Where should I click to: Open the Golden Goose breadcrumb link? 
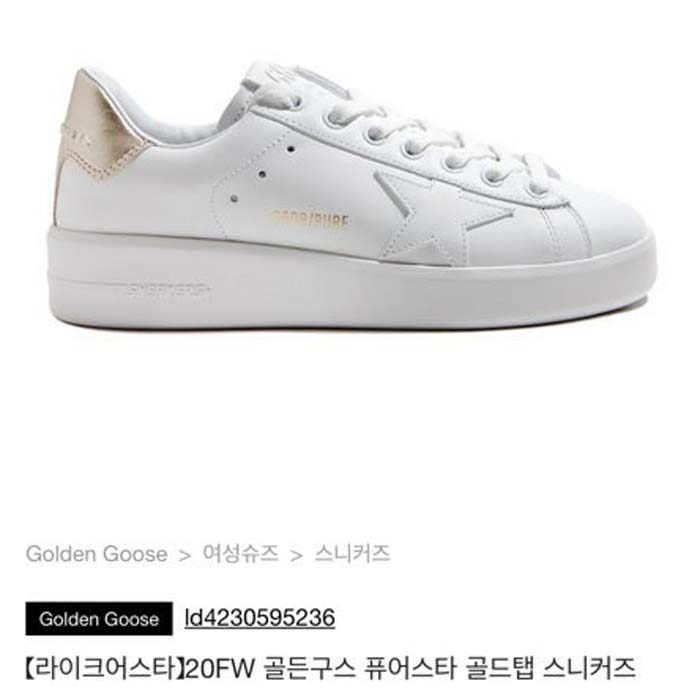[96, 553]
